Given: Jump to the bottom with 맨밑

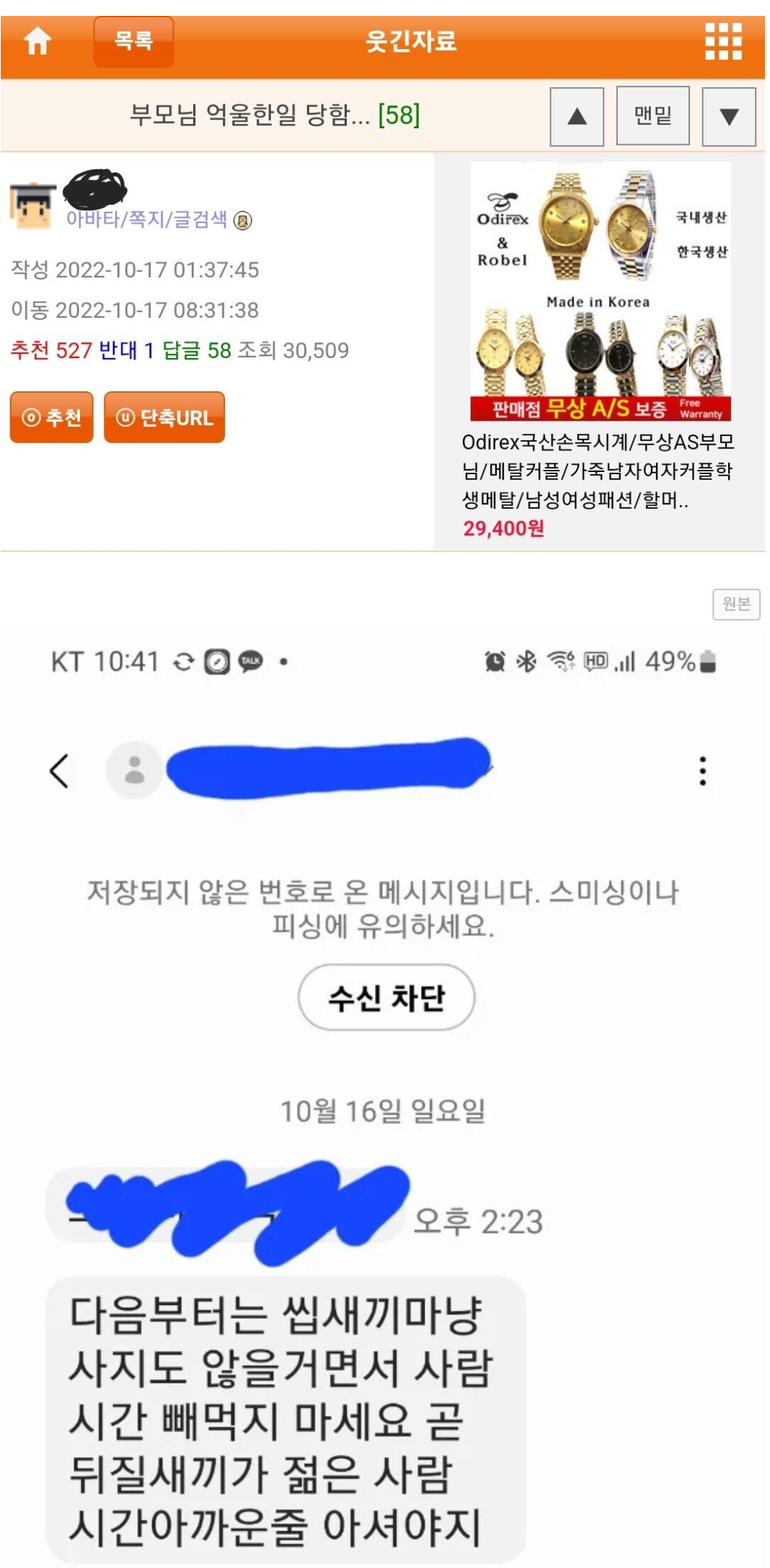Looking at the screenshot, I should pos(652,117).
